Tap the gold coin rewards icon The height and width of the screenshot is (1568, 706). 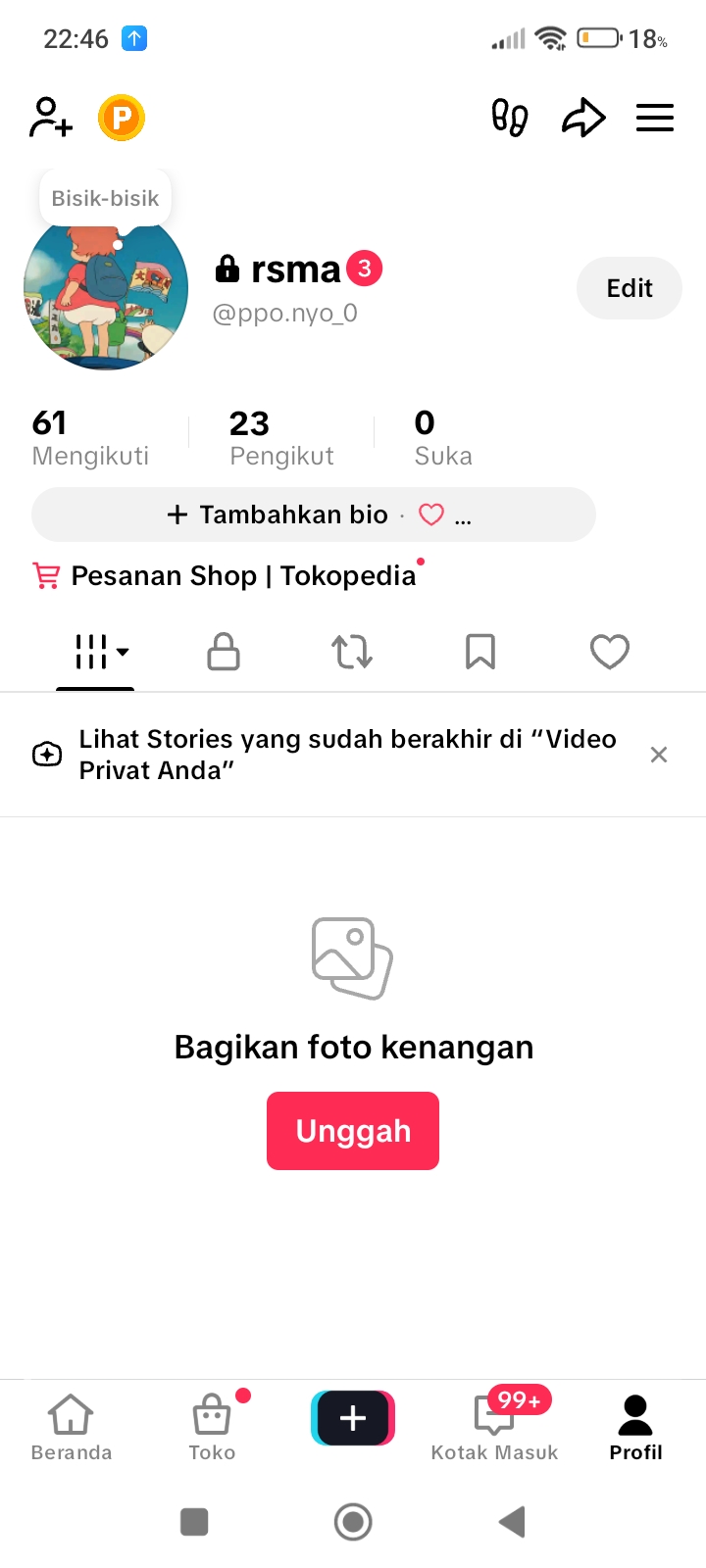pyautogui.click(x=122, y=119)
